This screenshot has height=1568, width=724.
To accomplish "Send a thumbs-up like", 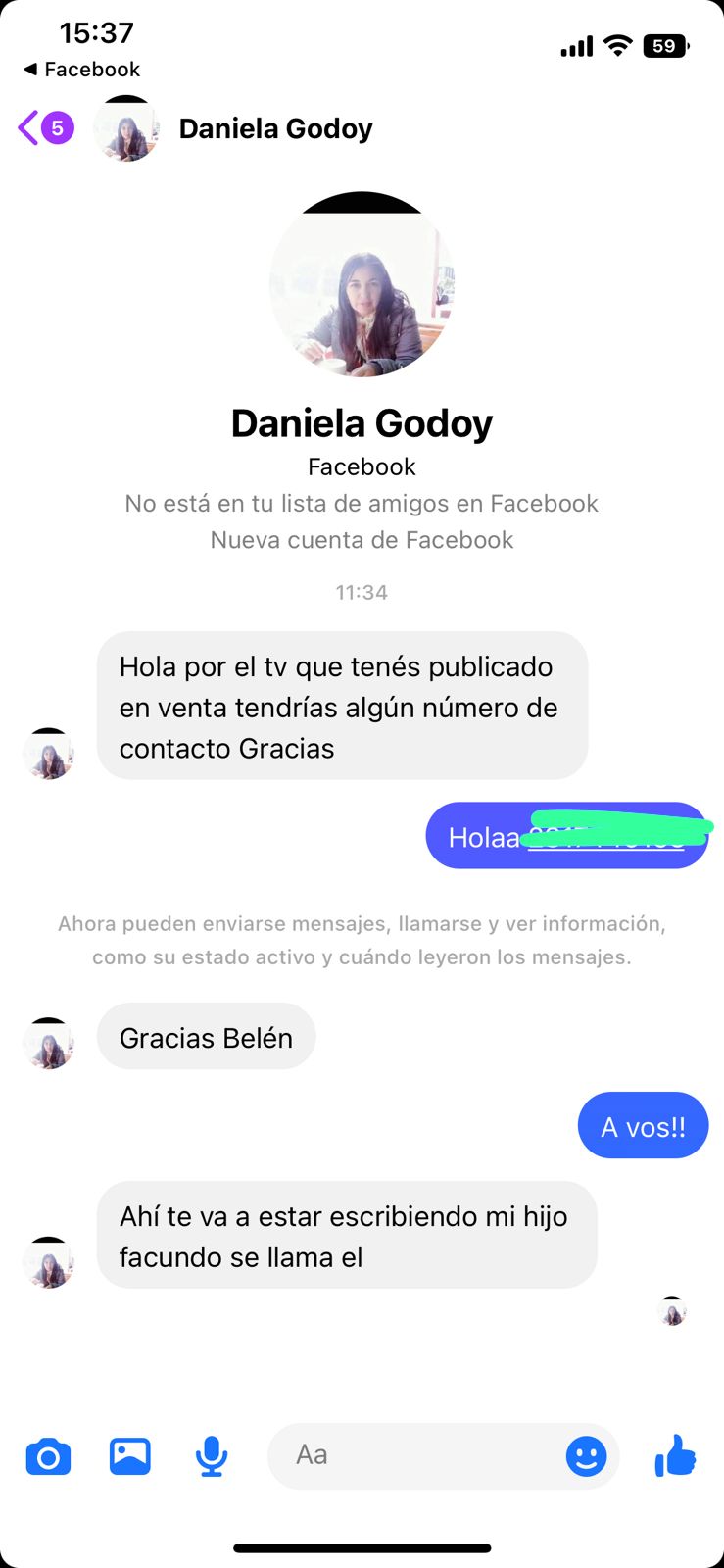I will point(675,1456).
